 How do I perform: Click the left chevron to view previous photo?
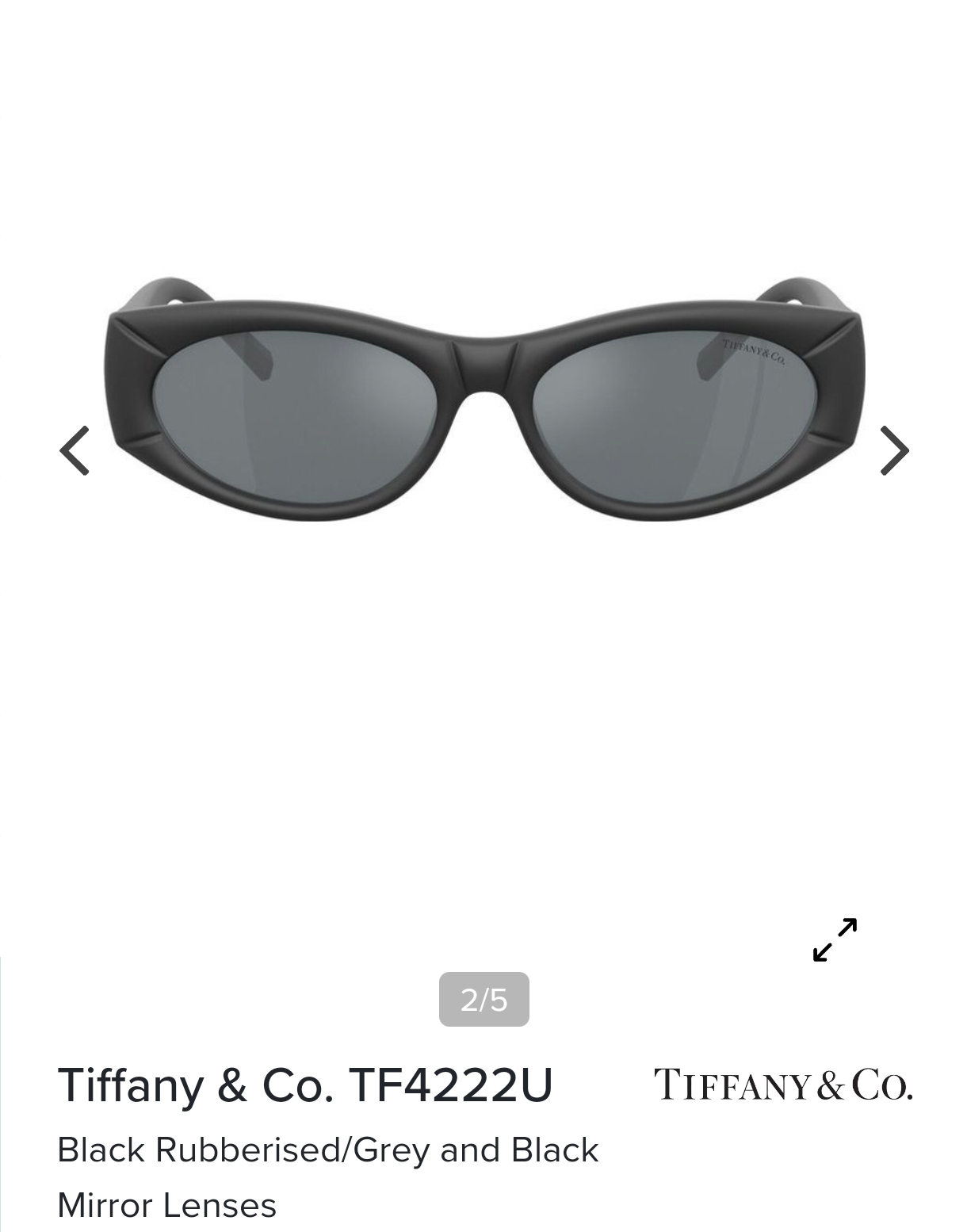click(73, 450)
